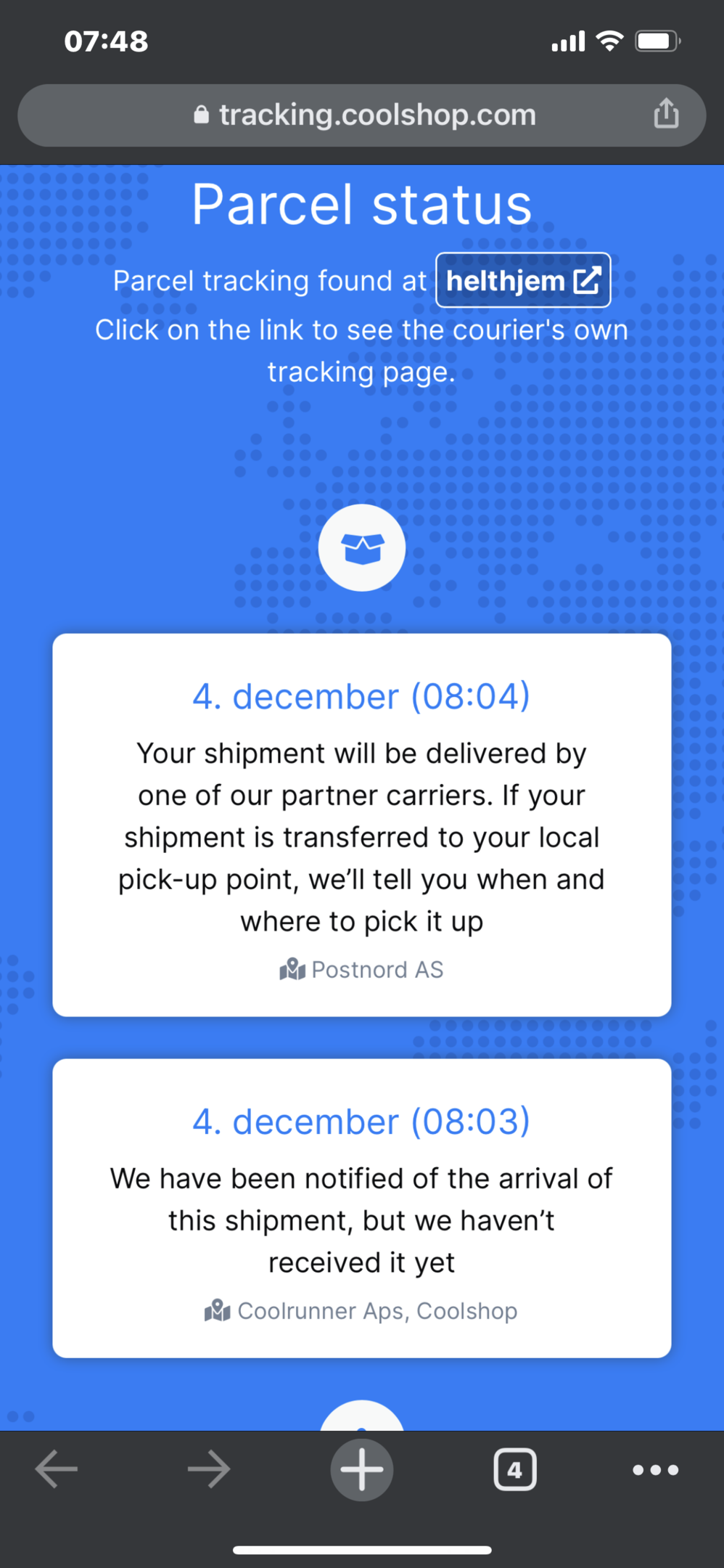View the four open tabs

515,1469
